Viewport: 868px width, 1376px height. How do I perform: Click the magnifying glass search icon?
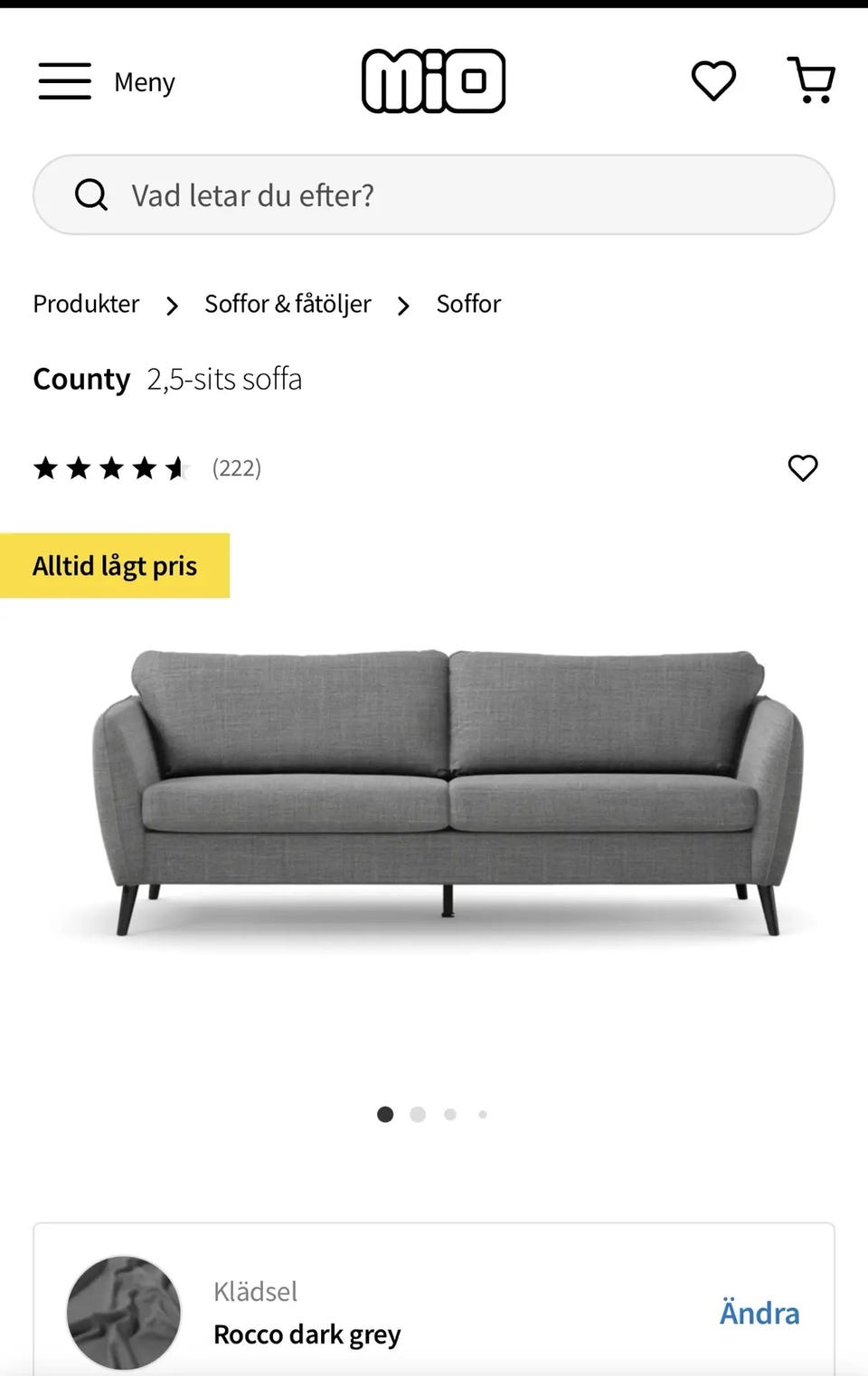(x=91, y=194)
